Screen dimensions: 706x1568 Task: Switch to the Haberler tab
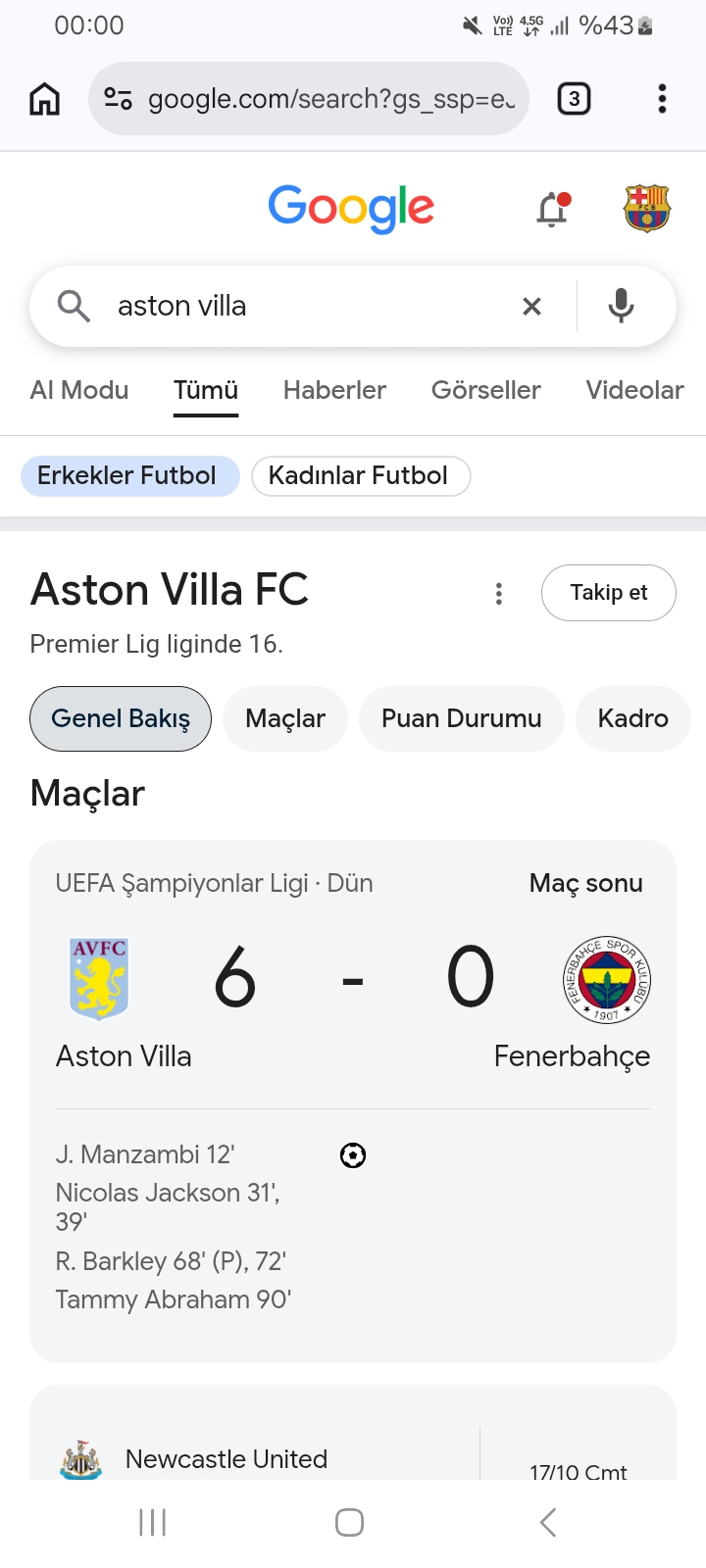[x=334, y=390]
